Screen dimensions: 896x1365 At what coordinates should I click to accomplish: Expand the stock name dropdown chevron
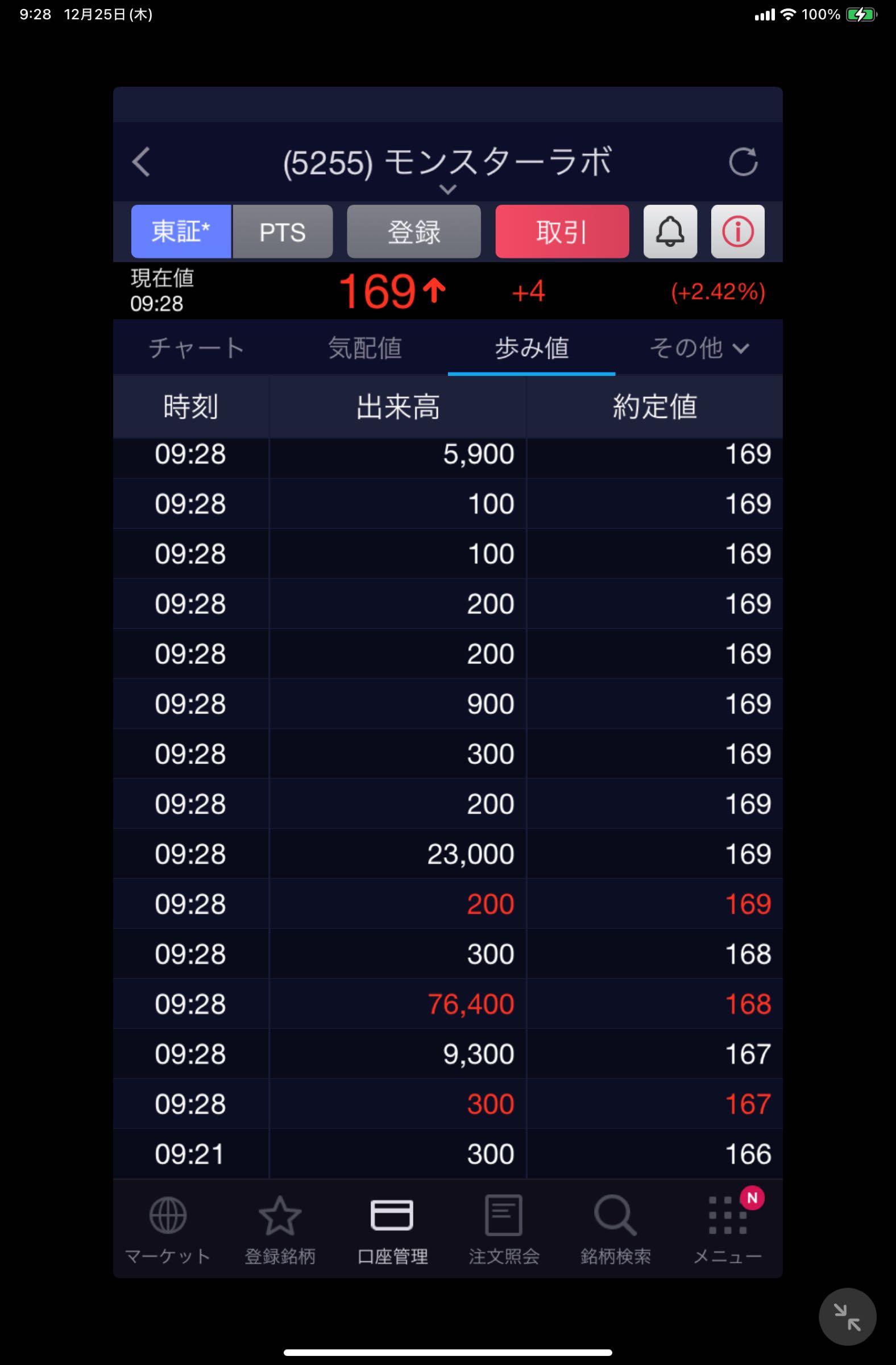(x=447, y=189)
